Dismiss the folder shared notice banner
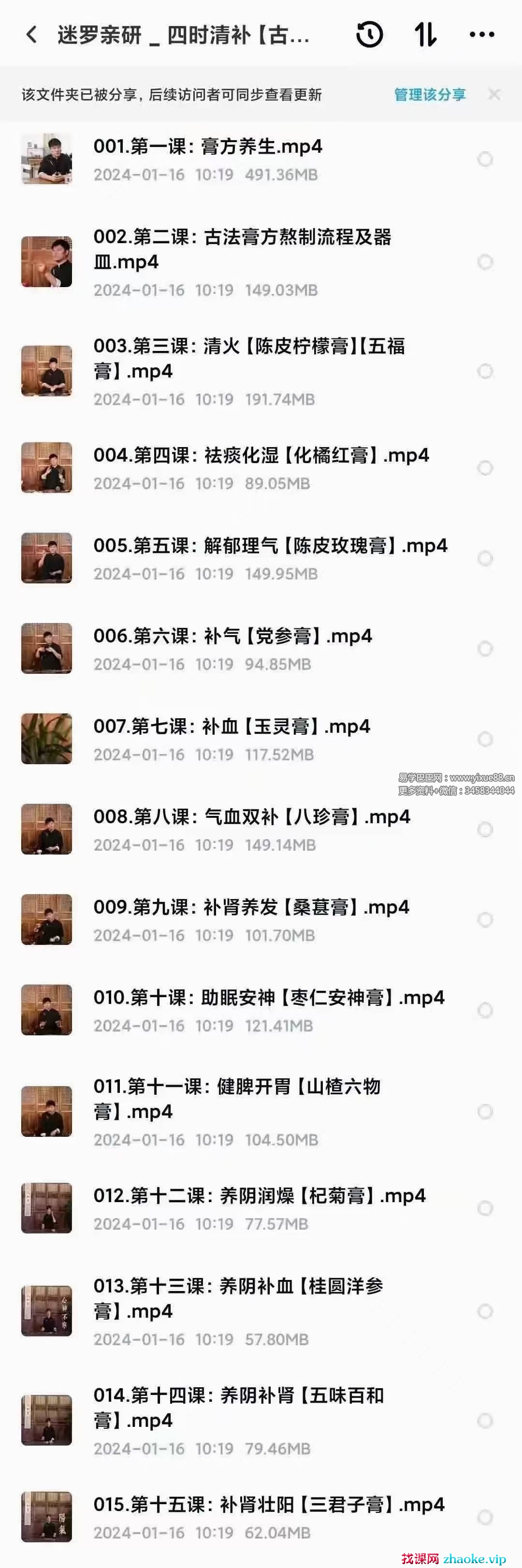 494,94
